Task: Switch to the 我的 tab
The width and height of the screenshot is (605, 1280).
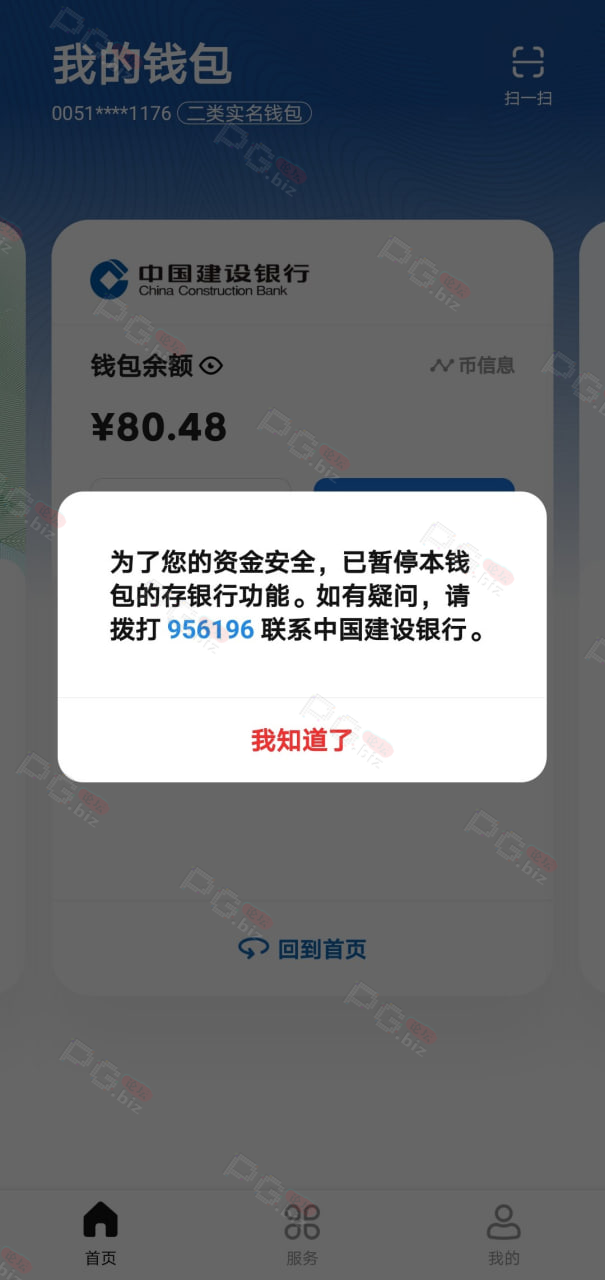Action: 504,1234
